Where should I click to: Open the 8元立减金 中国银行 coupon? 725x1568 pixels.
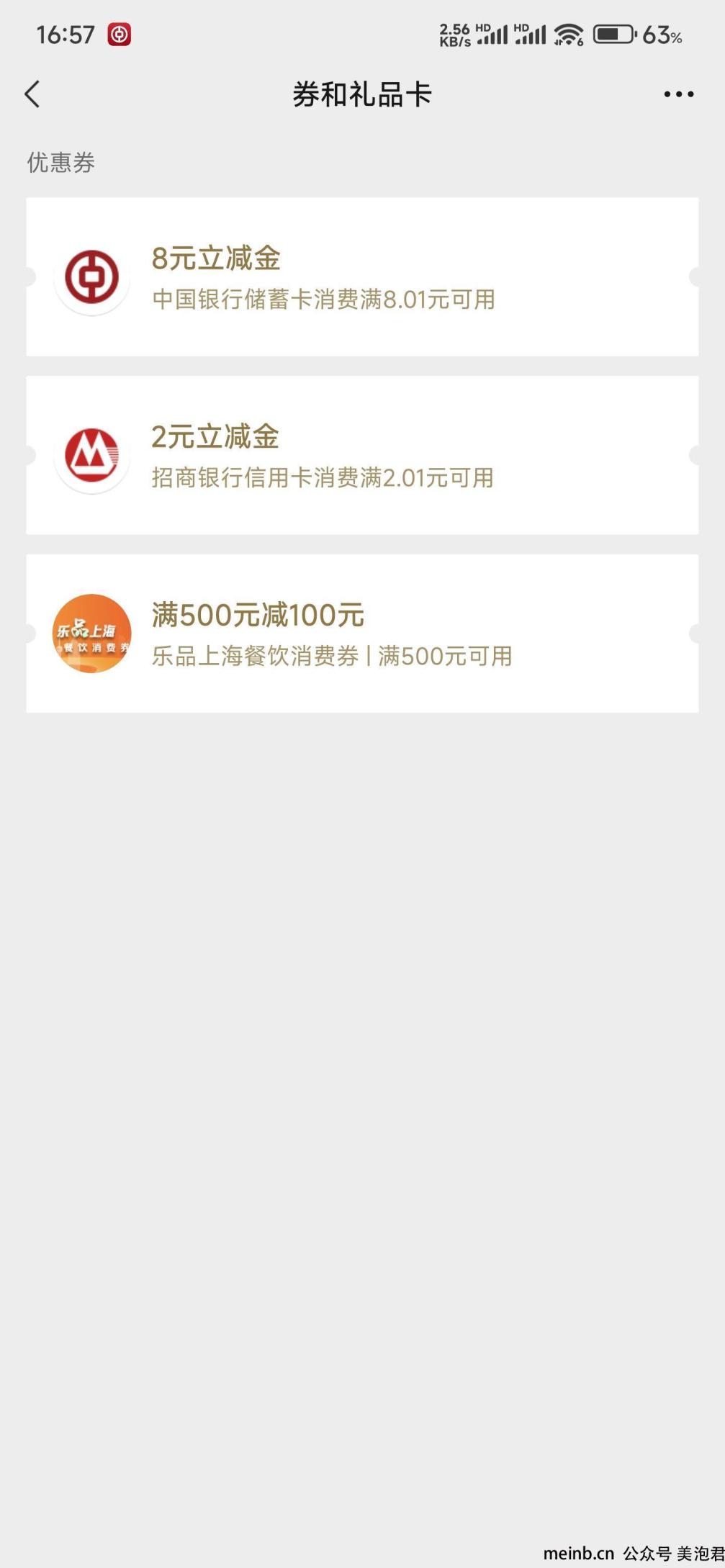click(362, 276)
